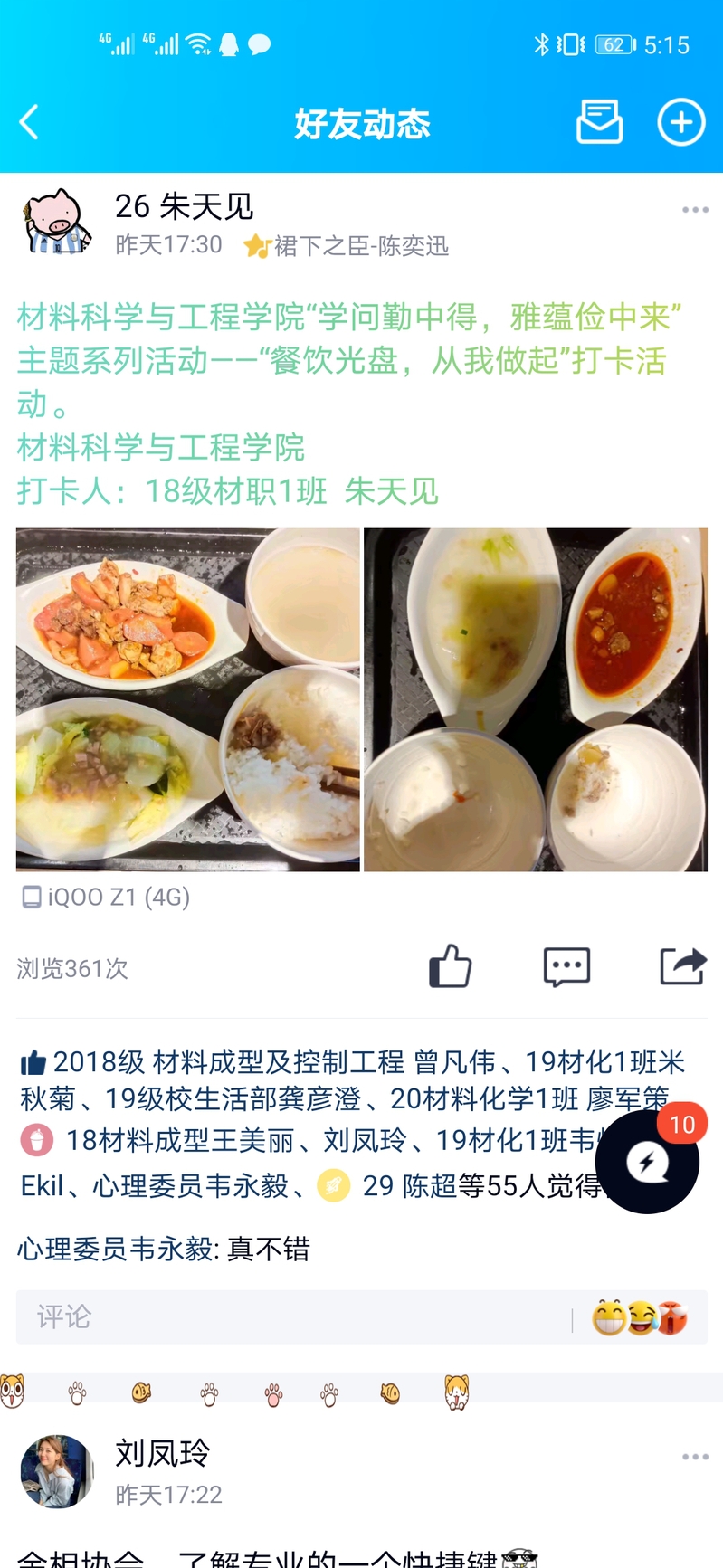The width and height of the screenshot is (723, 1568).
Task: Open the floating lightning button with 10 badge
Action: click(x=647, y=1162)
